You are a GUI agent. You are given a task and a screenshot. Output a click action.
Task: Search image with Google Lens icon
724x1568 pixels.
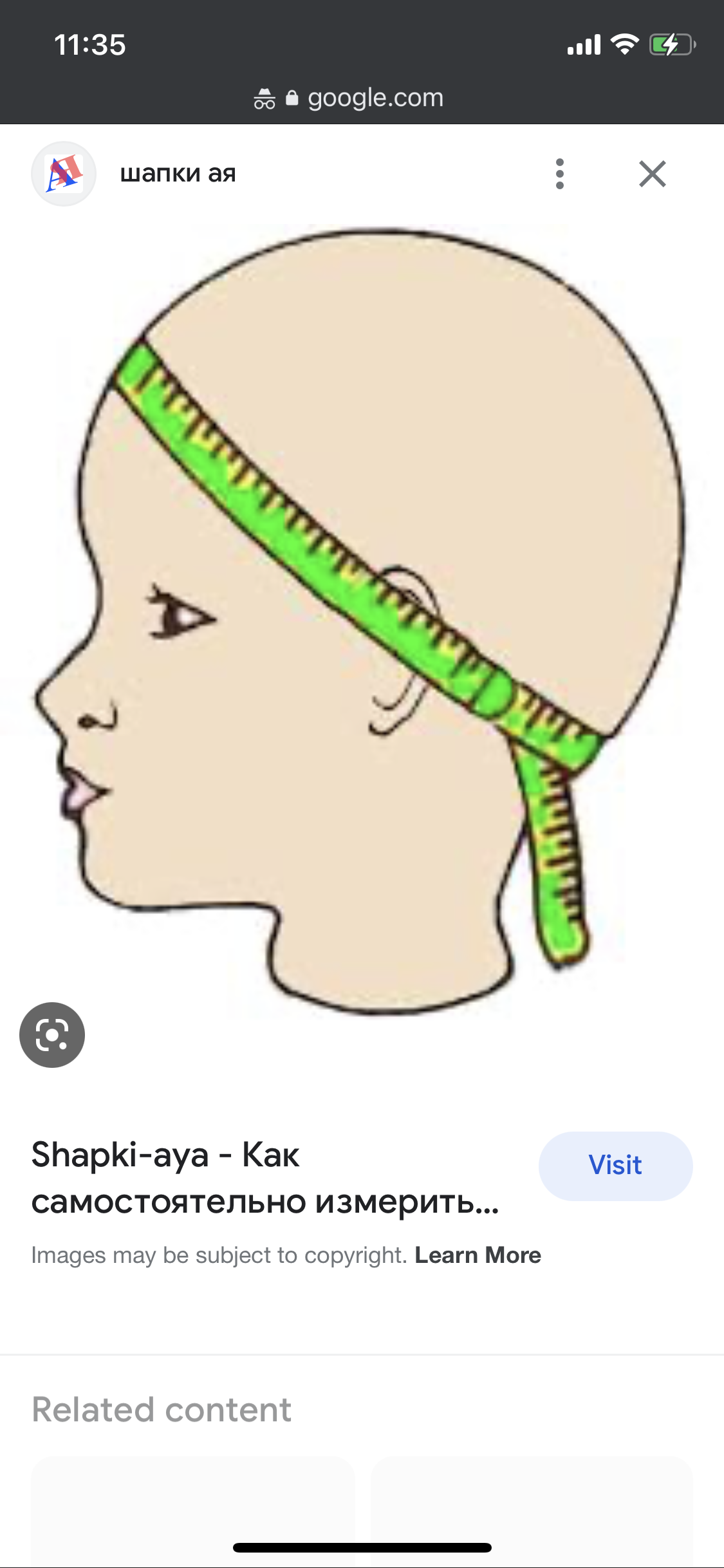52,1035
